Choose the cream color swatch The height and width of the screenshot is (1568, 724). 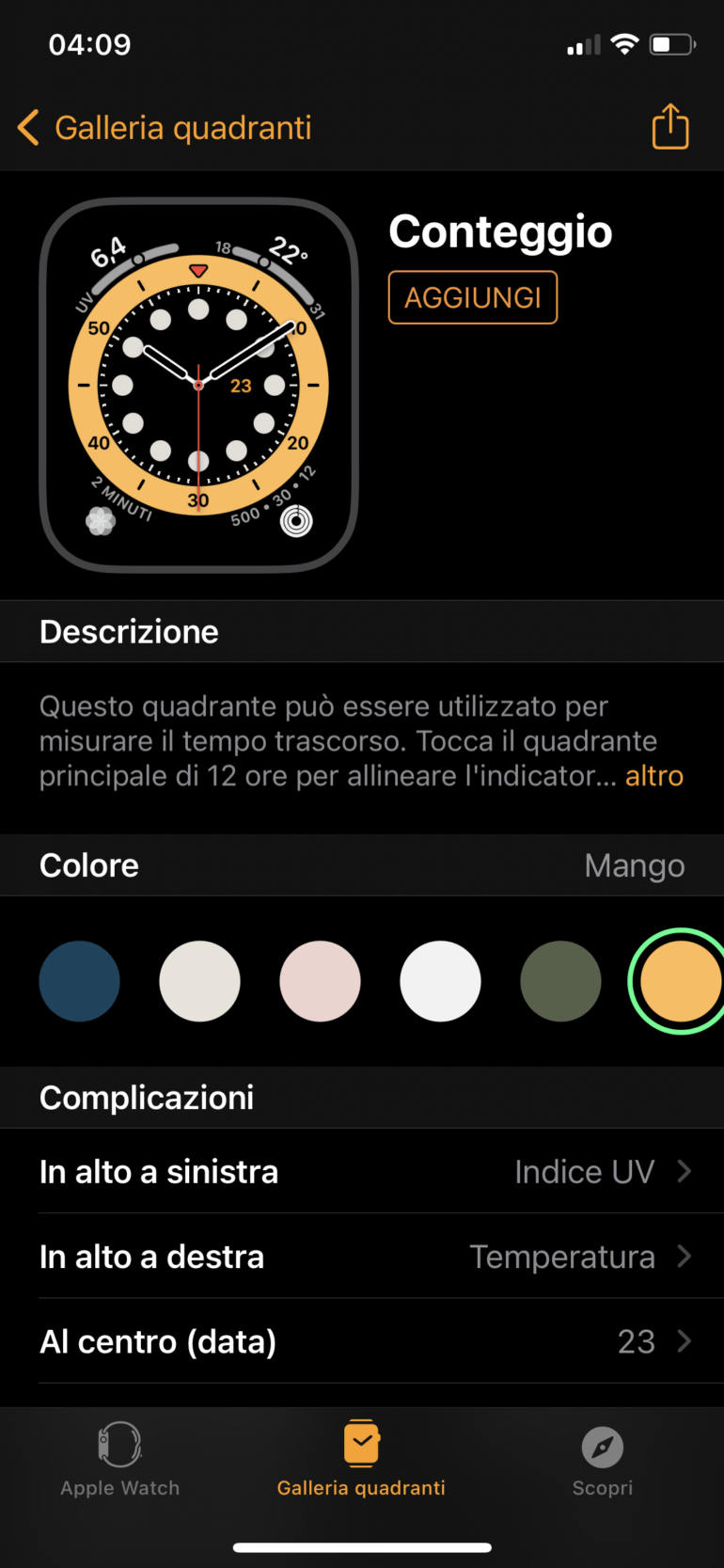coord(200,981)
